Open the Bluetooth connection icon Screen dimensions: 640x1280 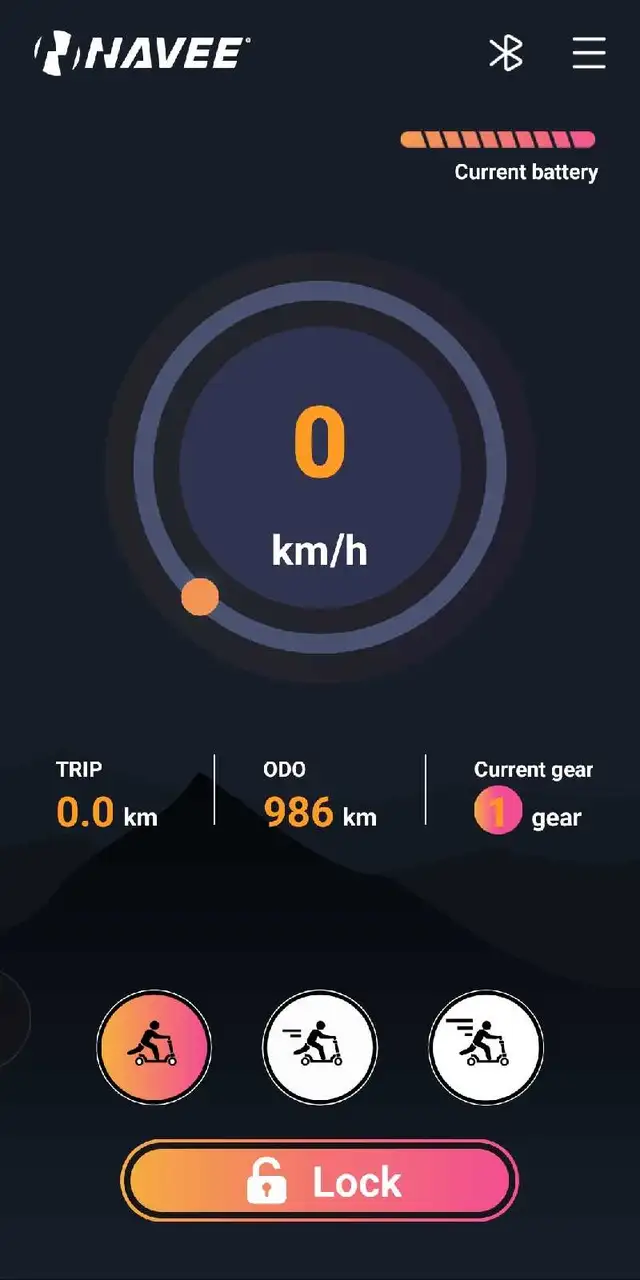tap(506, 53)
